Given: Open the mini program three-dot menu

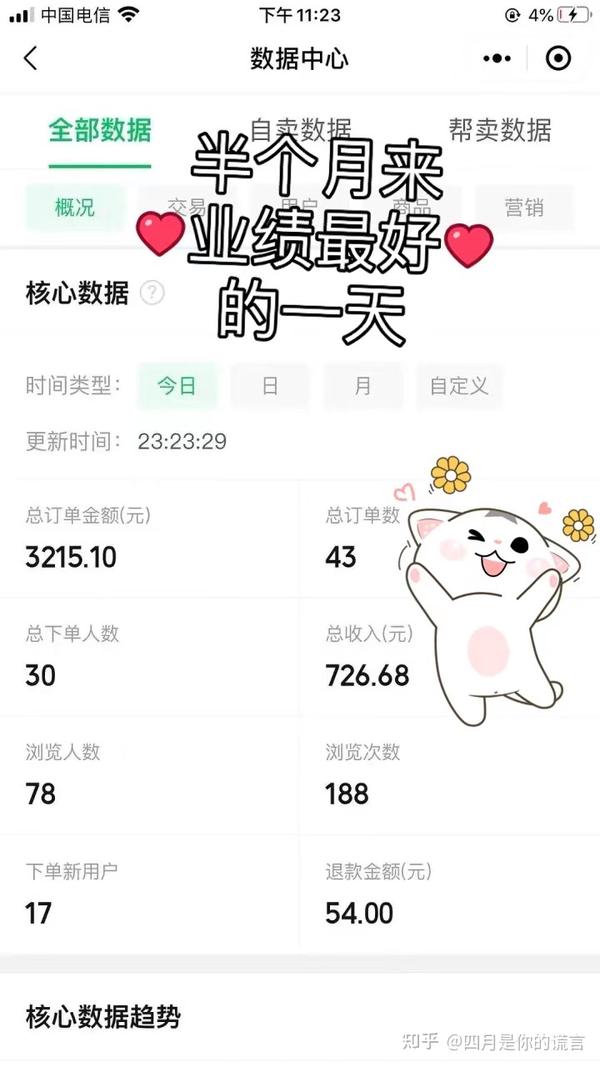Looking at the screenshot, I should pyautogui.click(x=496, y=58).
